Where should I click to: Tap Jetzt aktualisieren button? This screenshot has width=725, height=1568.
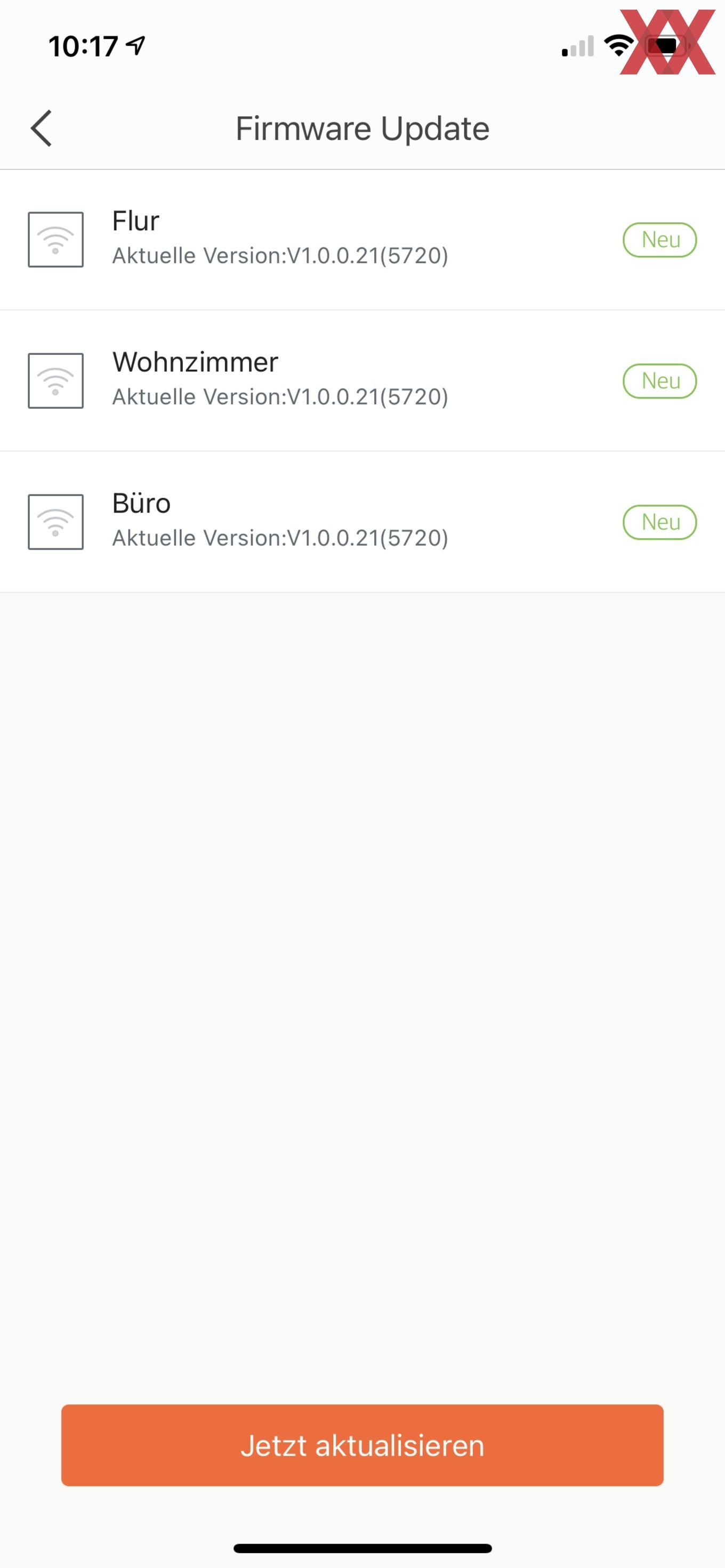click(362, 1445)
